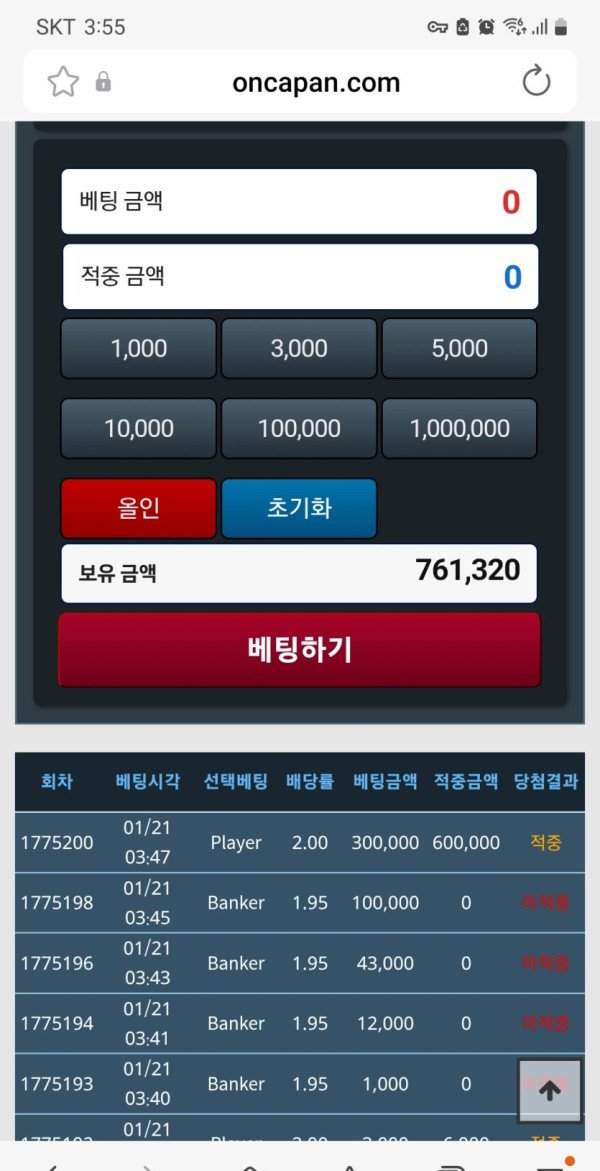This screenshot has width=600, height=1171.
Task: Reload the page
Action: [537, 82]
